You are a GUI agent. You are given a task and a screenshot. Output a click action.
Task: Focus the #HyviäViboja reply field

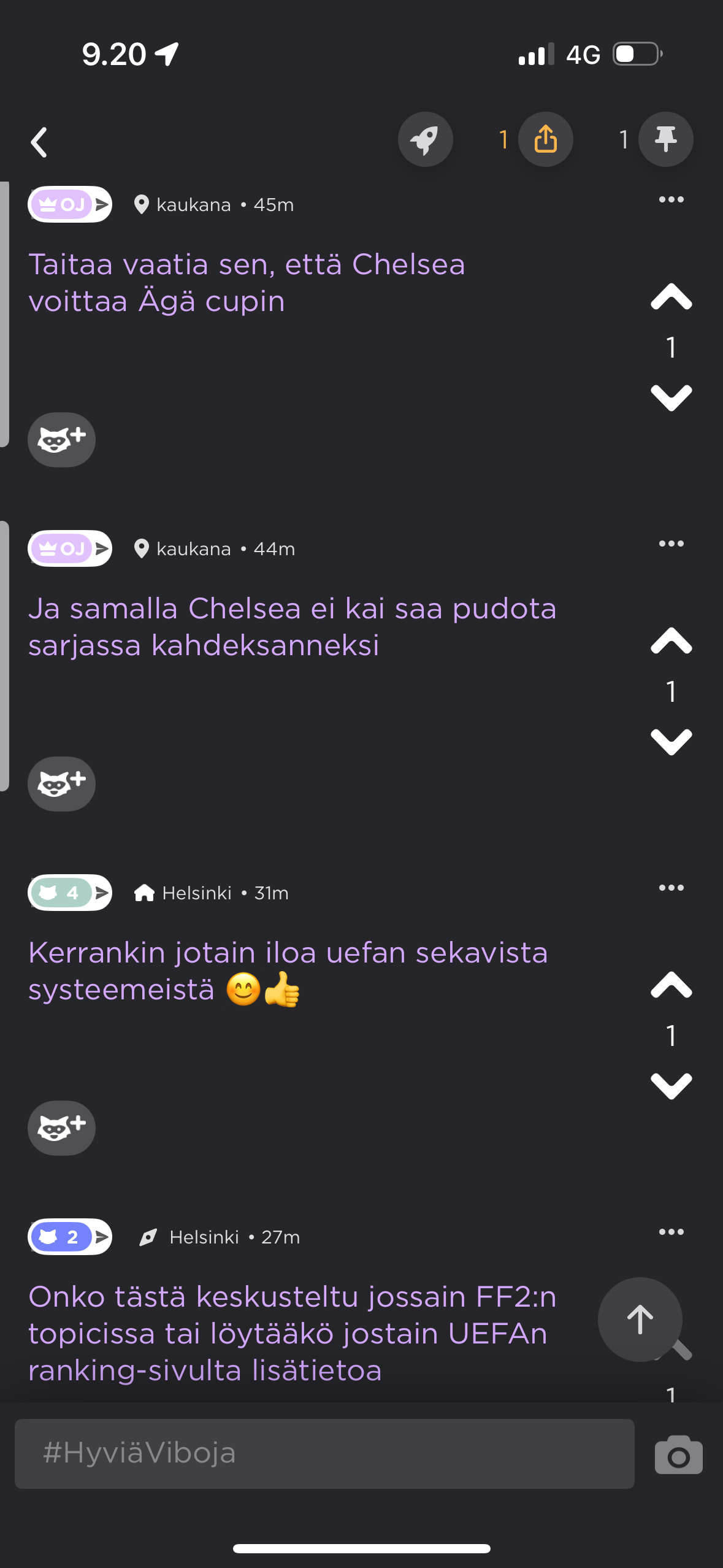324,1453
